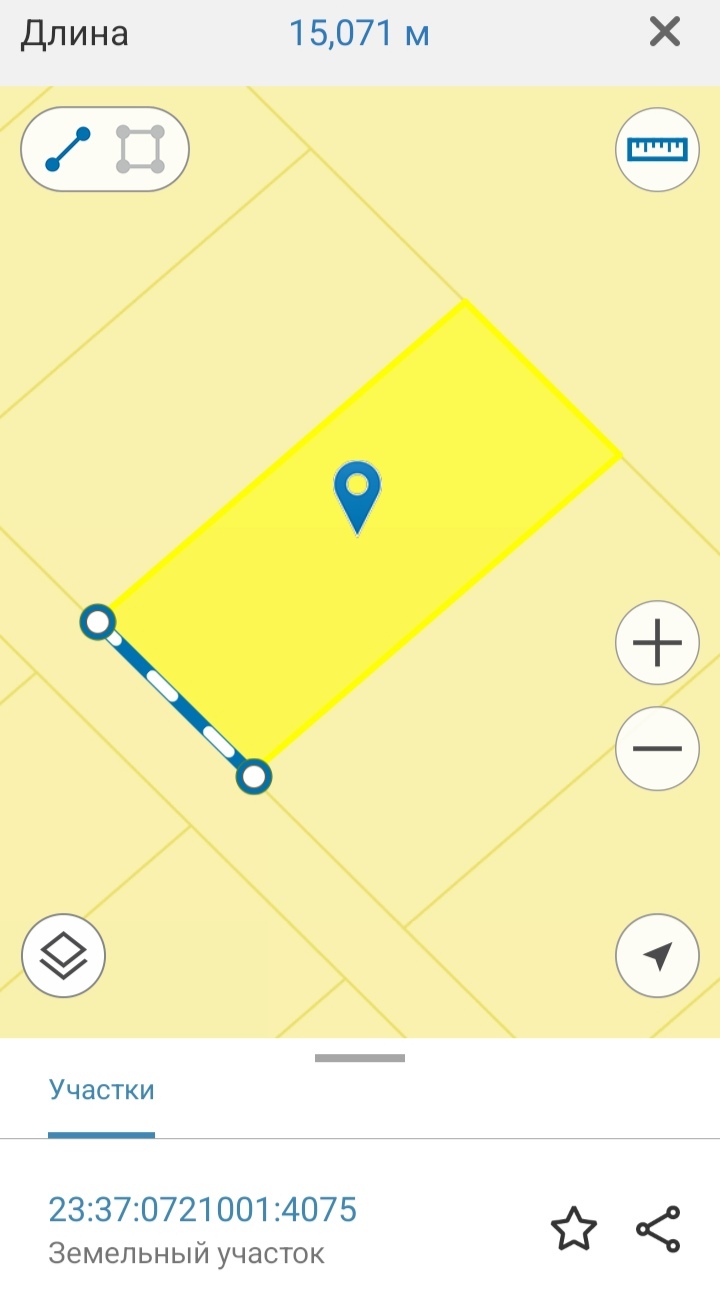The height and width of the screenshot is (1300, 720).
Task: Expand the bottom sheet handle
Action: 360,1058
